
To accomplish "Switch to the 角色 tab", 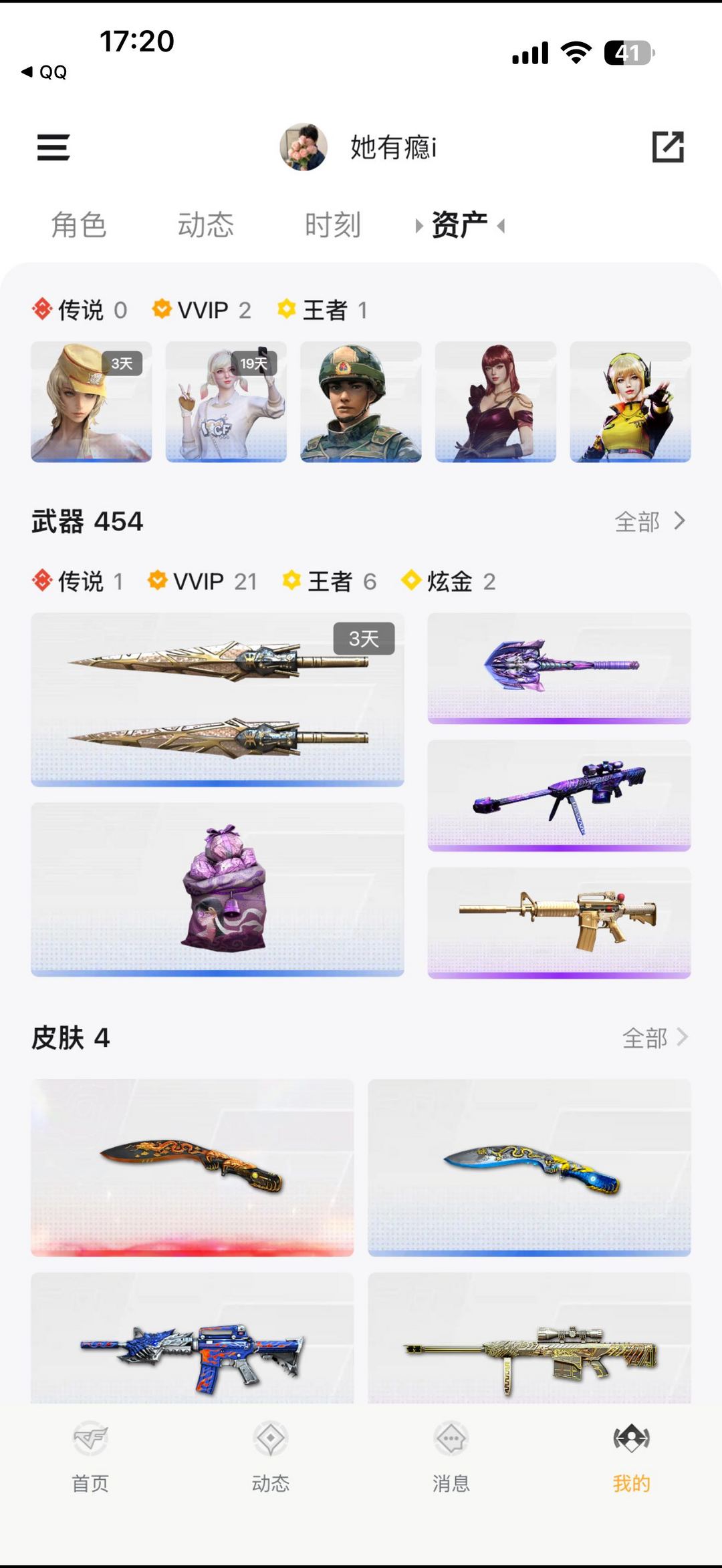I will (x=79, y=225).
